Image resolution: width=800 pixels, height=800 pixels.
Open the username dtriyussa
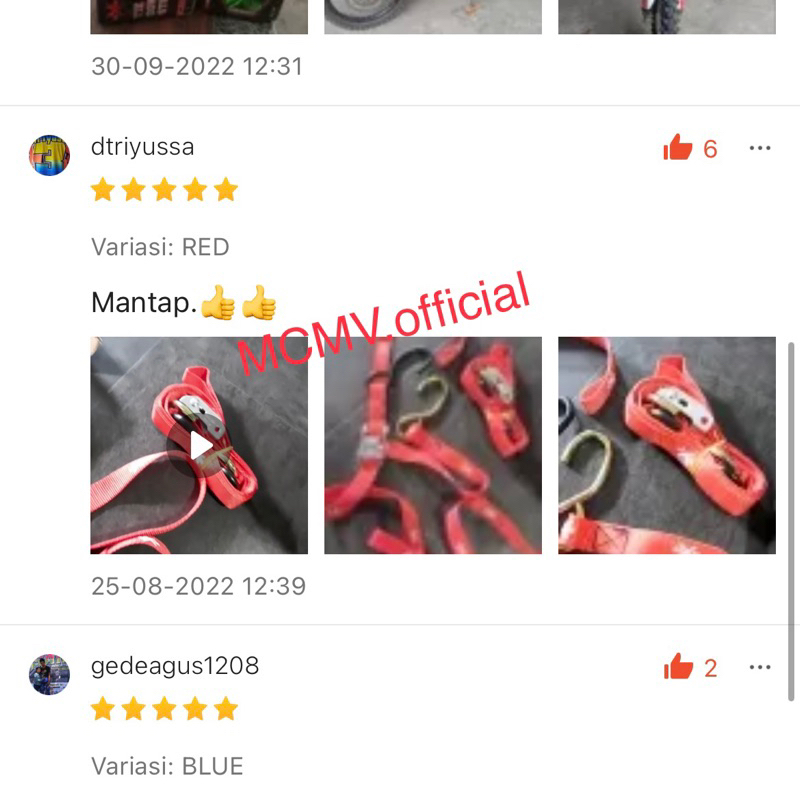coord(142,147)
